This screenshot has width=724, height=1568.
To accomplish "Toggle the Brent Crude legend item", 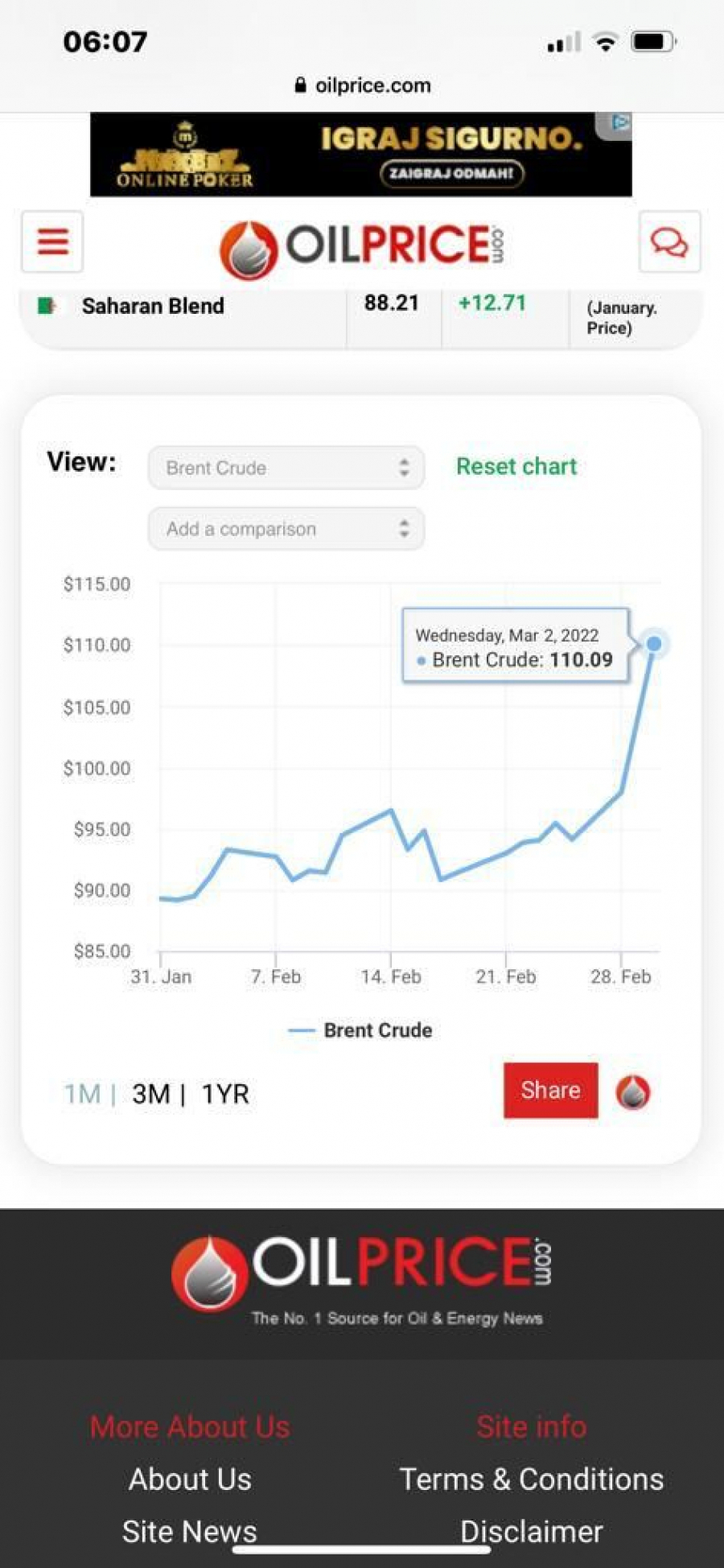I will pyautogui.click(x=362, y=1030).
